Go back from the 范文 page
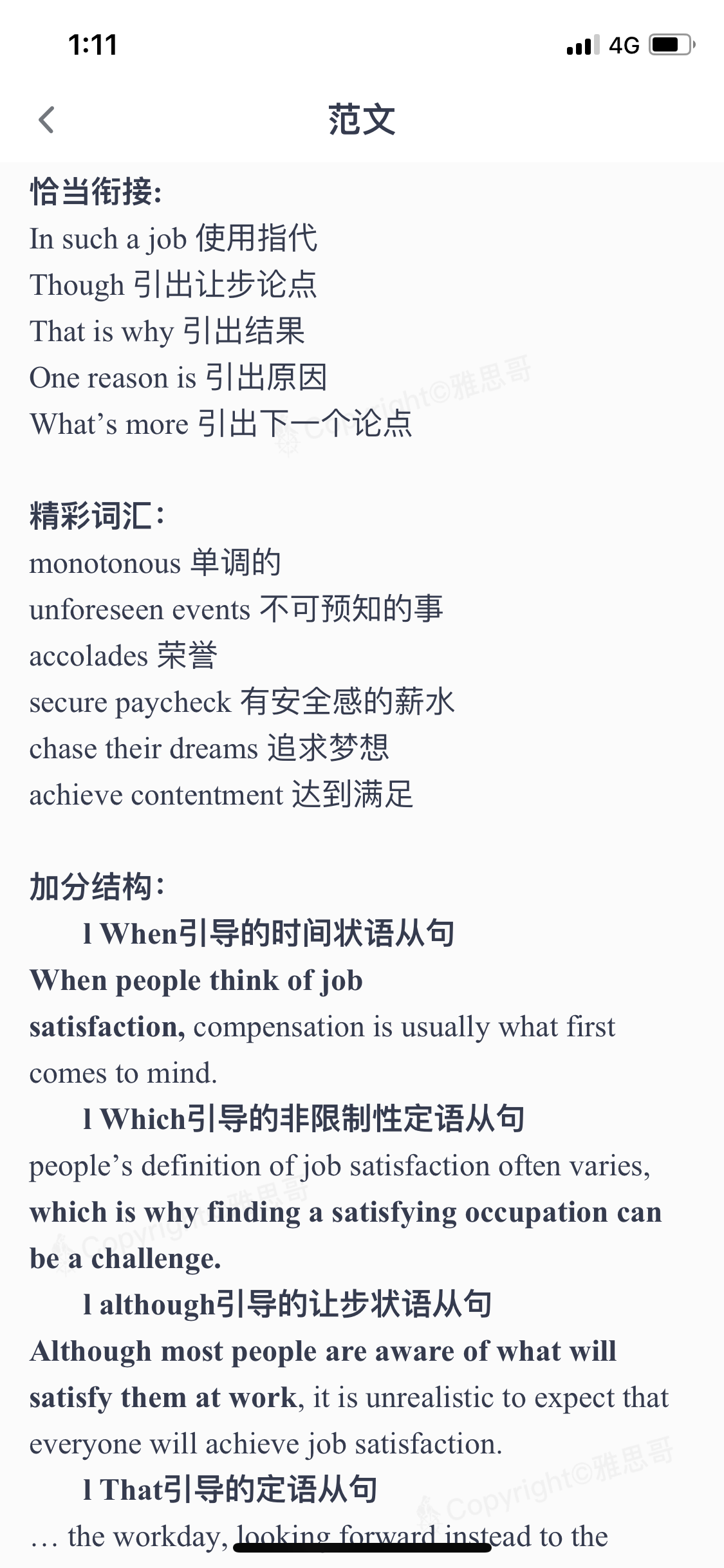Screen dimensions: 724x1568 point(46,120)
